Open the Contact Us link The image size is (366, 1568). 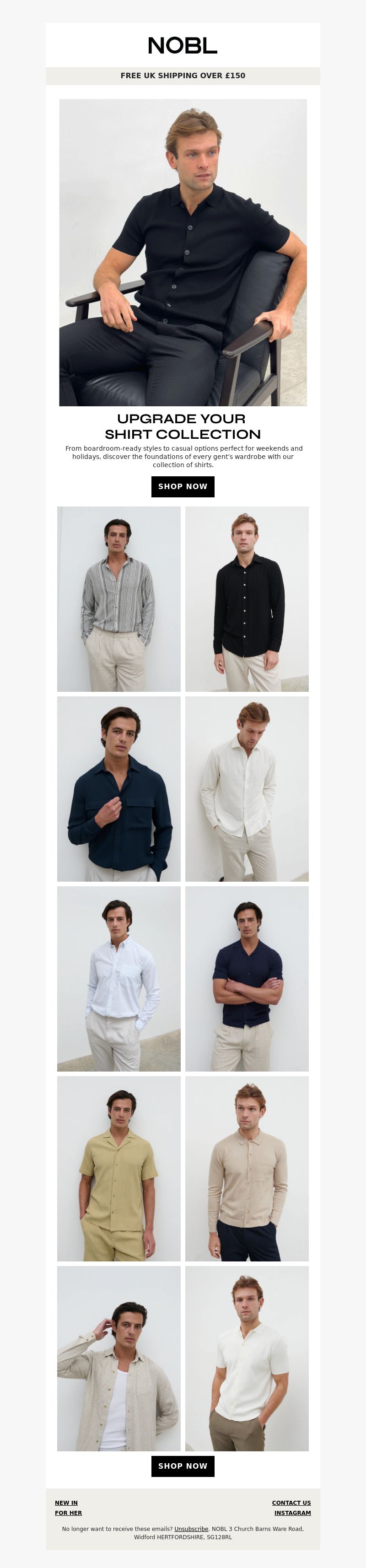point(291,1503)
